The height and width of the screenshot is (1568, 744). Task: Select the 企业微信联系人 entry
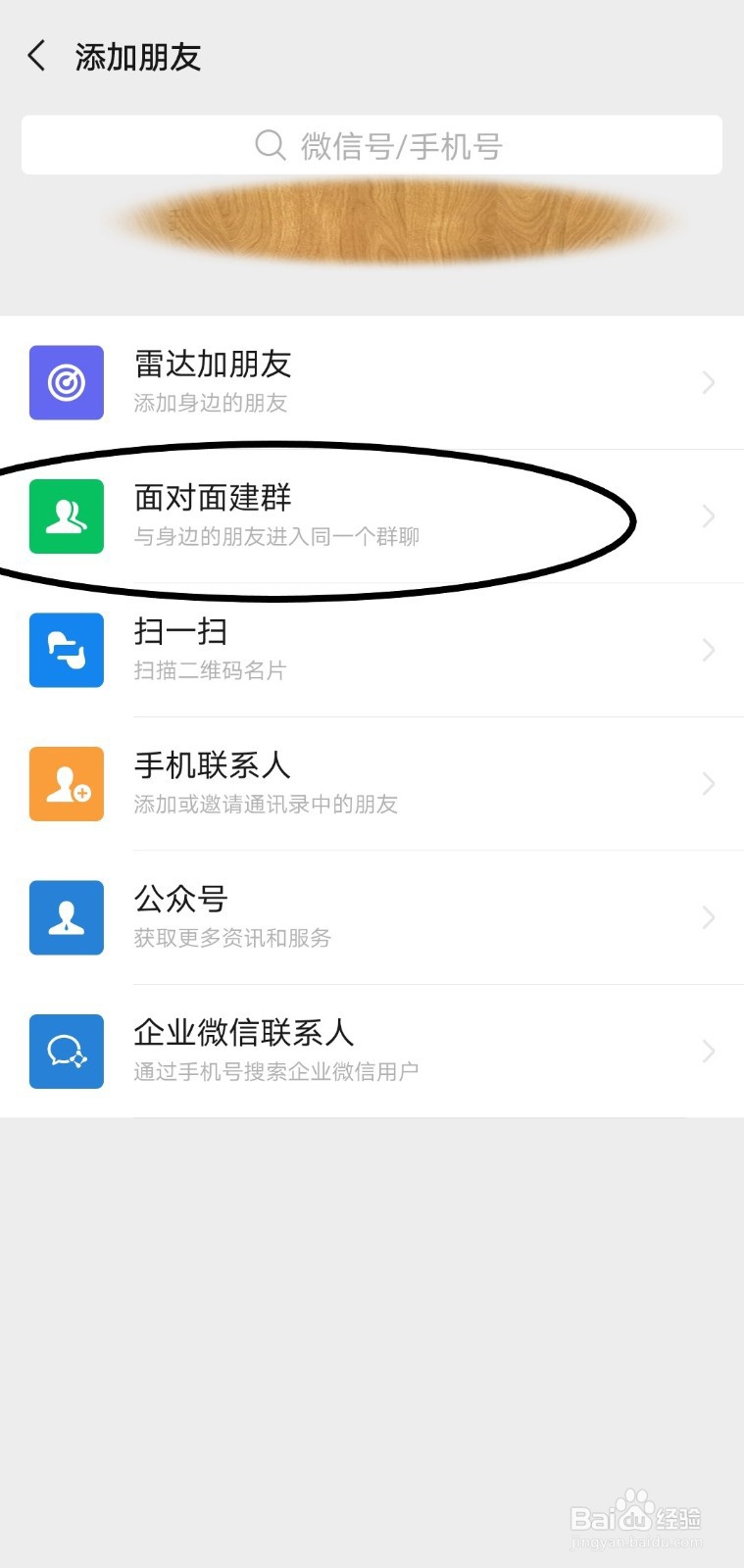point(243,1033)
